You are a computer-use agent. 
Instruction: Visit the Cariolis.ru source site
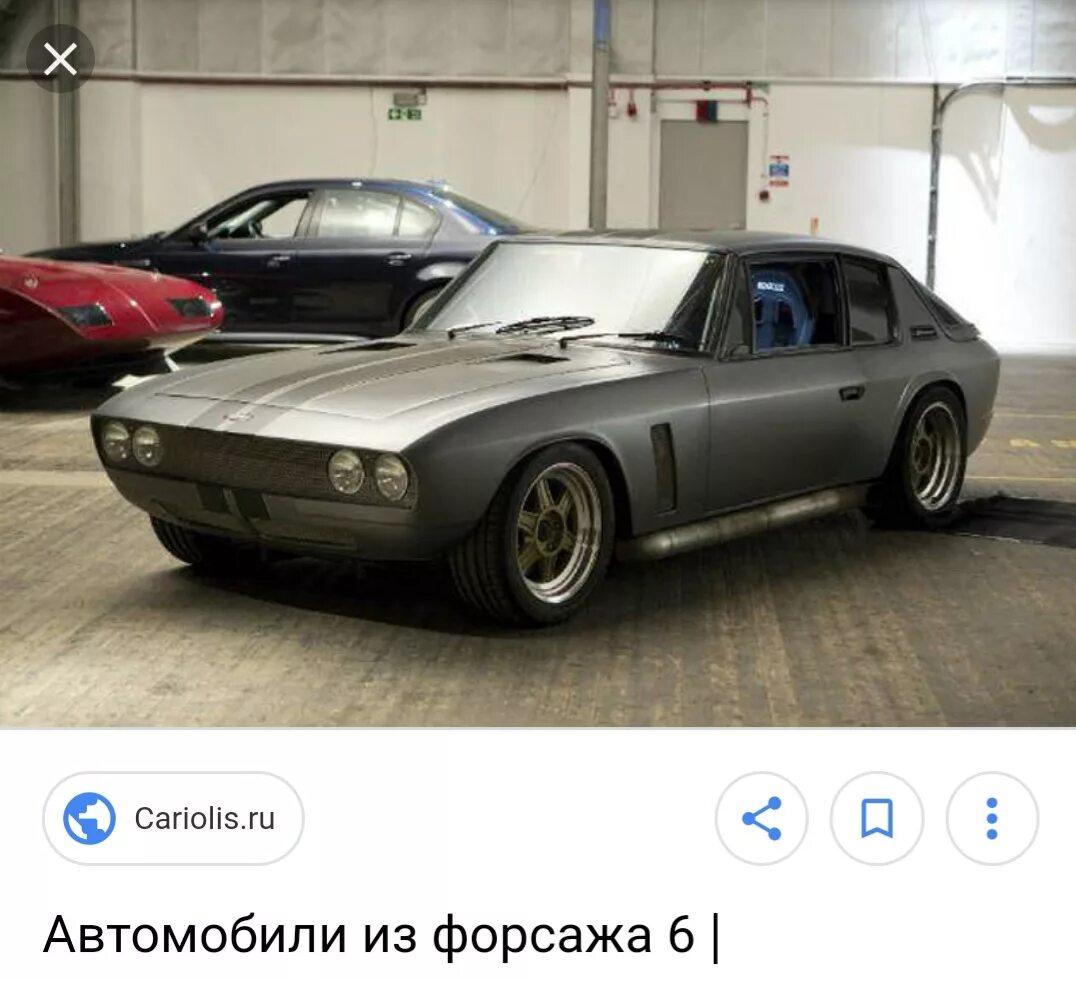(x=173, y=818)
